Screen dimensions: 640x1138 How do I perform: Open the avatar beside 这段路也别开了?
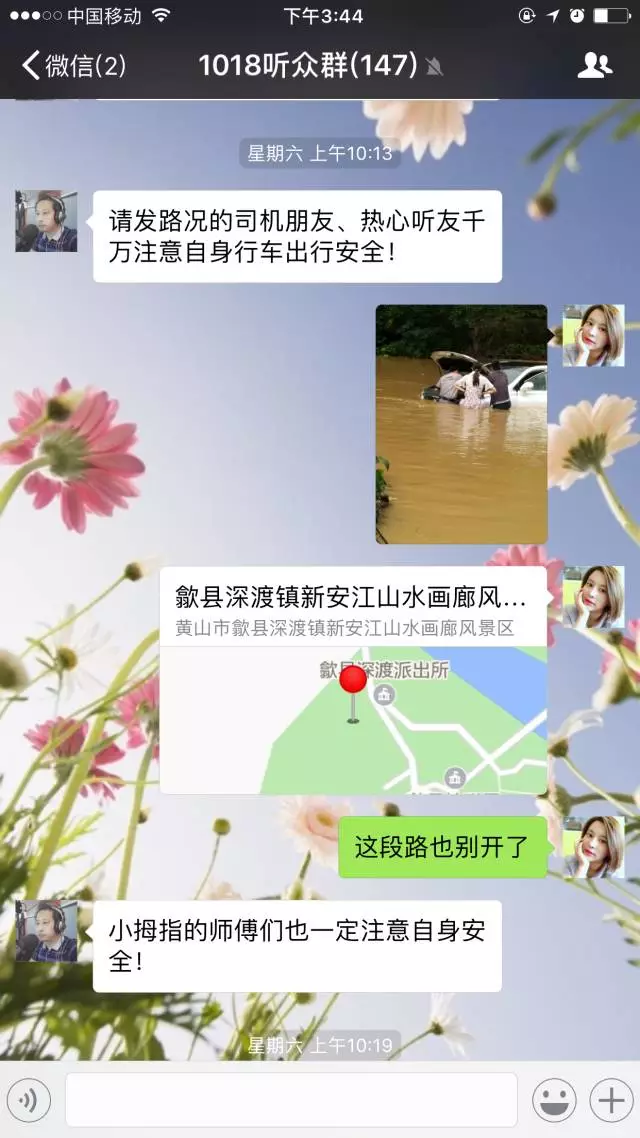(593, 847)
